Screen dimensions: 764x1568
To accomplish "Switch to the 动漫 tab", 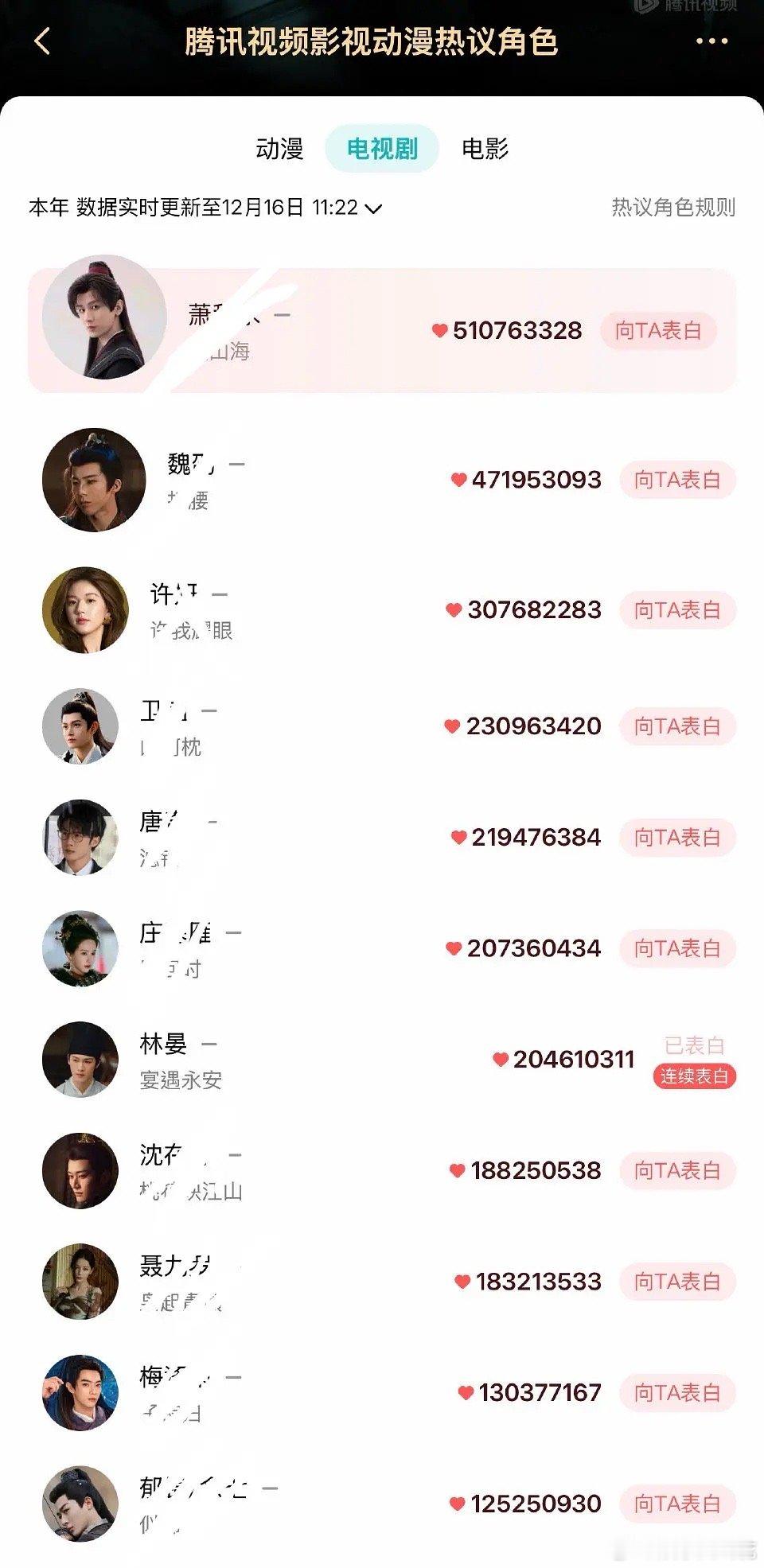I will (279, 149).
